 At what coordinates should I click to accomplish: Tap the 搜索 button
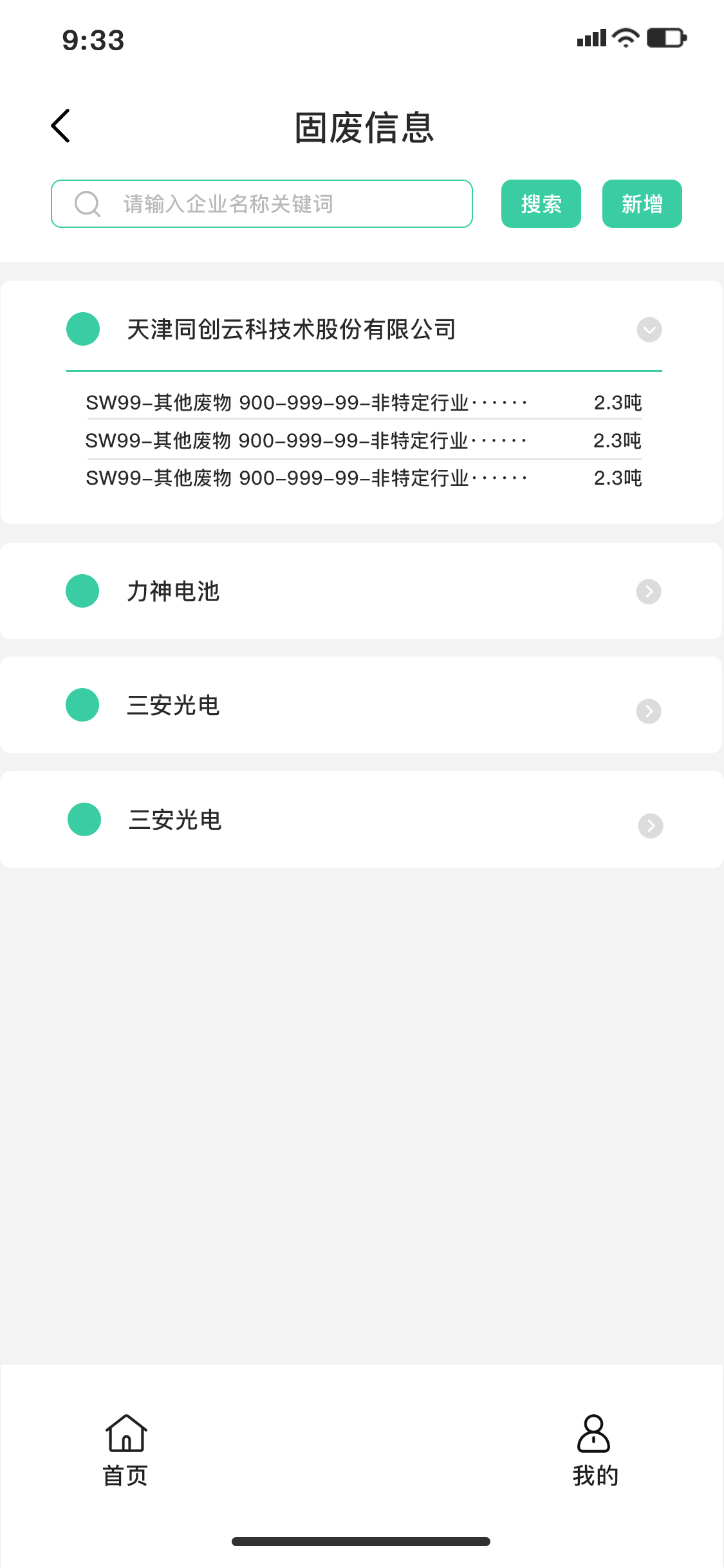(x=541, y=204)
